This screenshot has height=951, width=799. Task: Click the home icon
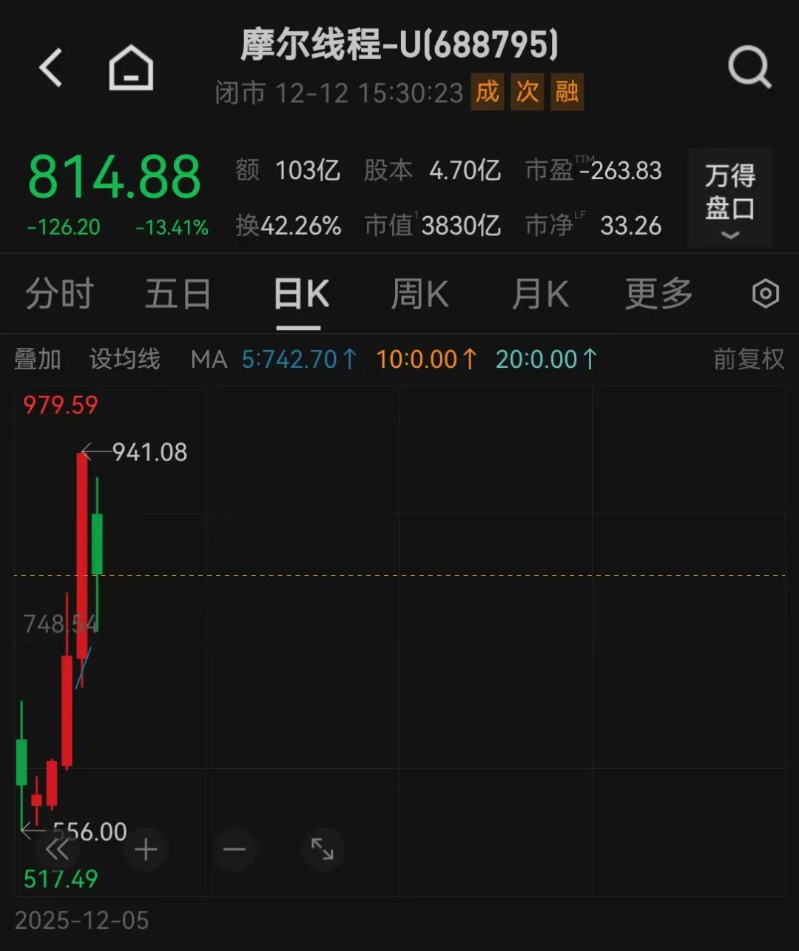[x=130, y=68]
